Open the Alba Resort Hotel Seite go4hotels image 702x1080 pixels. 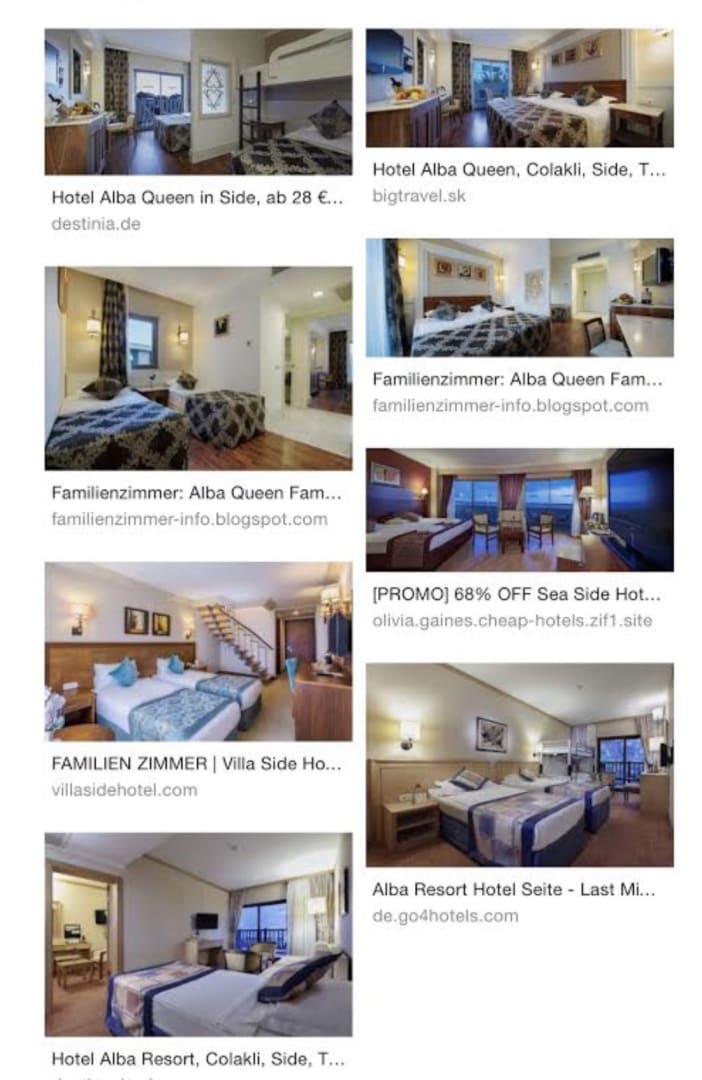(x=519, y=765)
